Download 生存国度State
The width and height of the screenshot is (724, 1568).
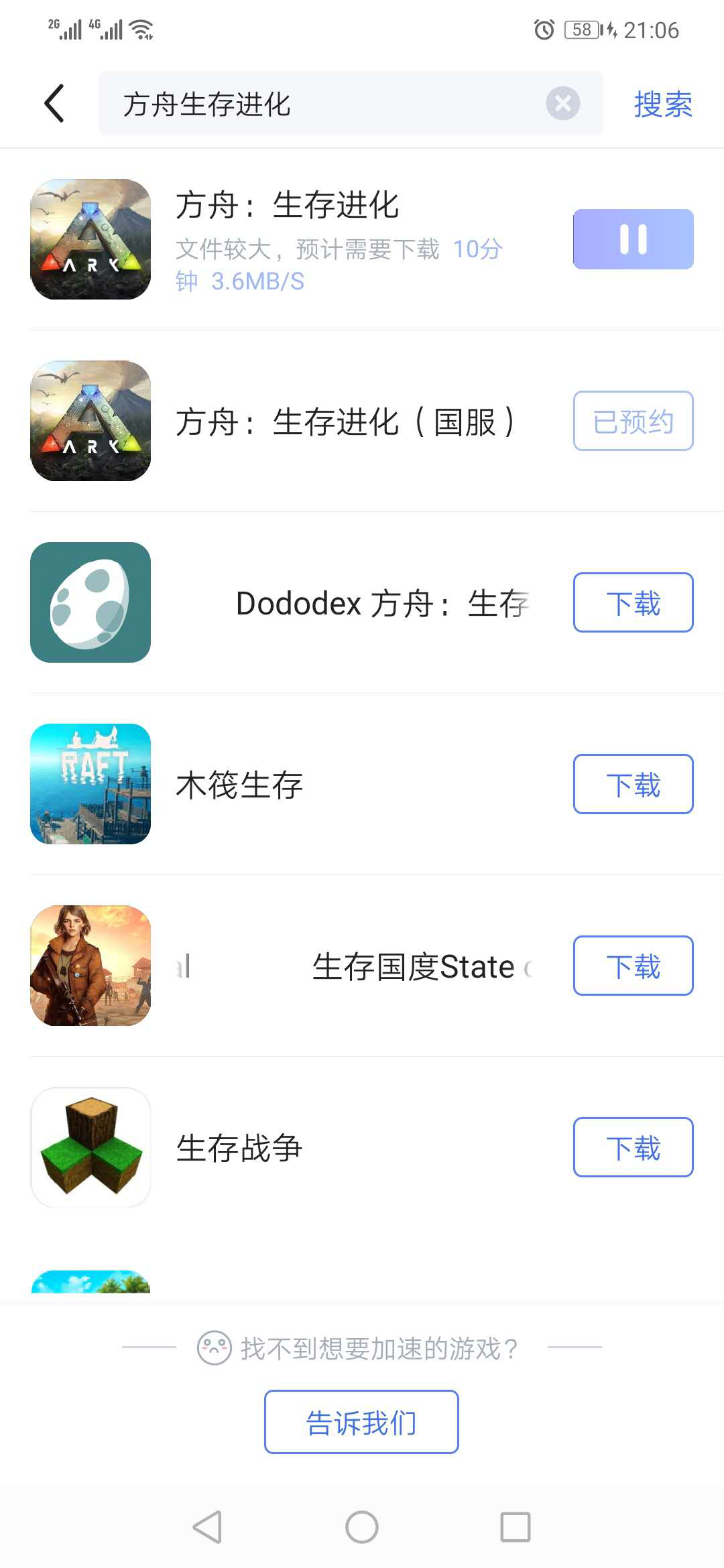[x=633, y=966]
